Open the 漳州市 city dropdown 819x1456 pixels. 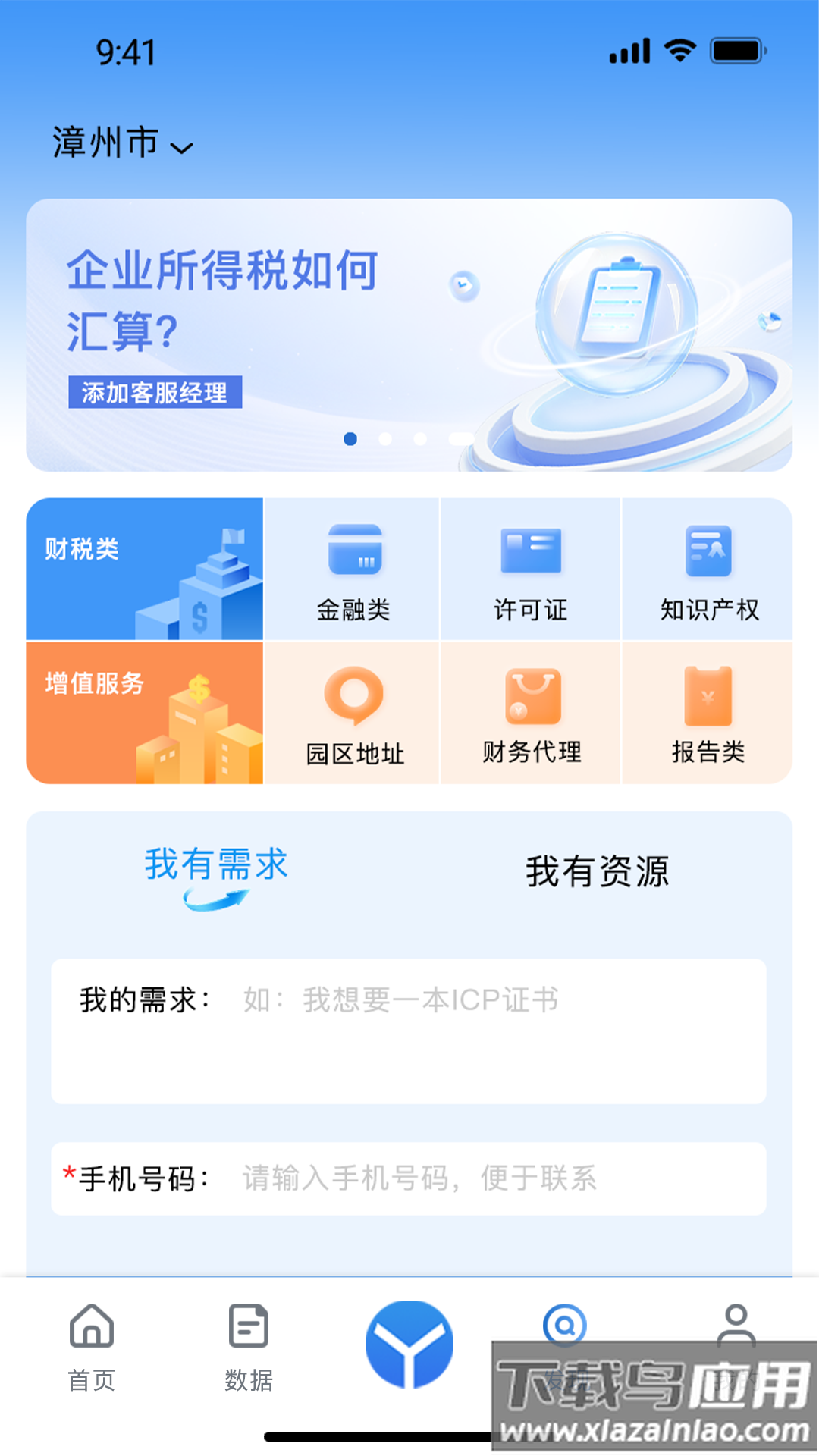point(121,143)
